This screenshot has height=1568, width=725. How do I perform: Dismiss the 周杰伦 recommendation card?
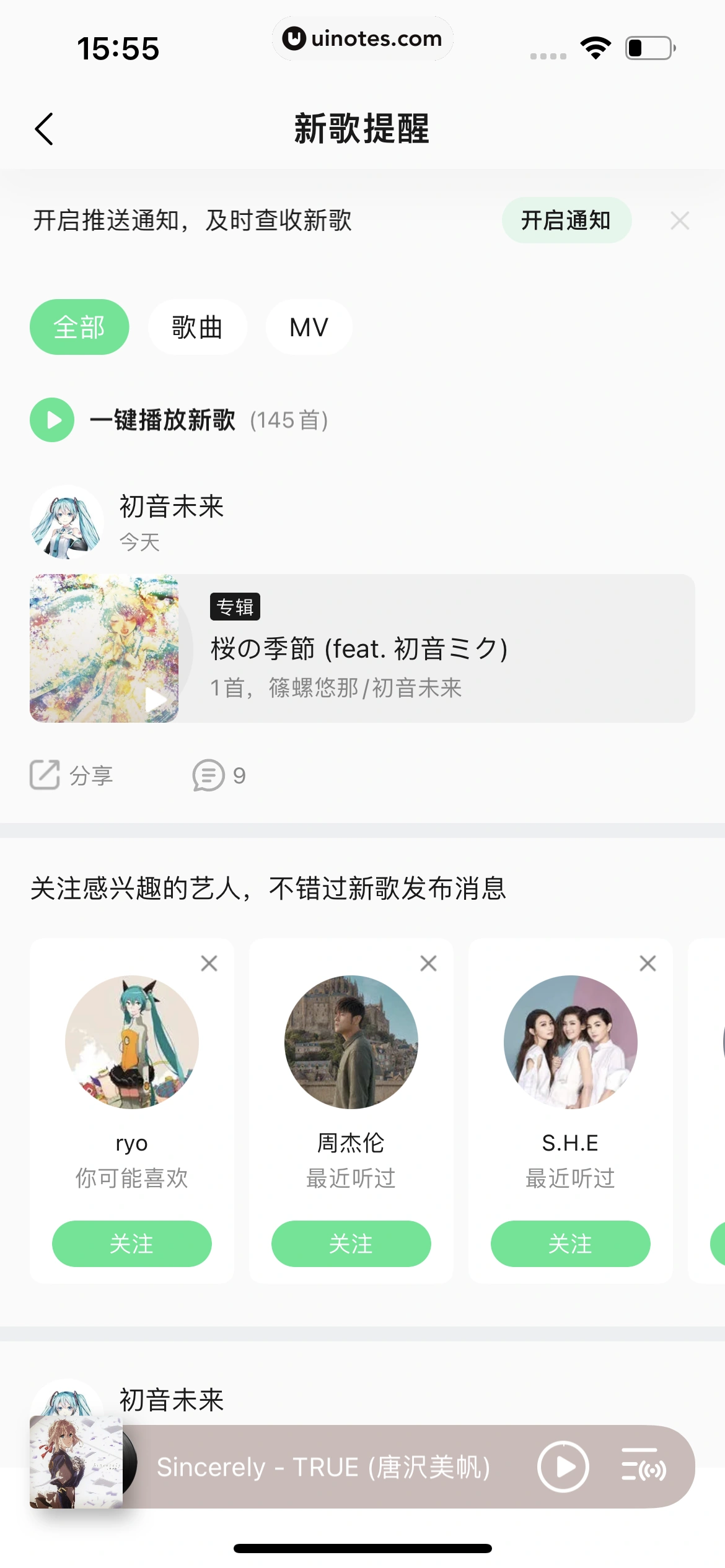(x=428, y=964)
